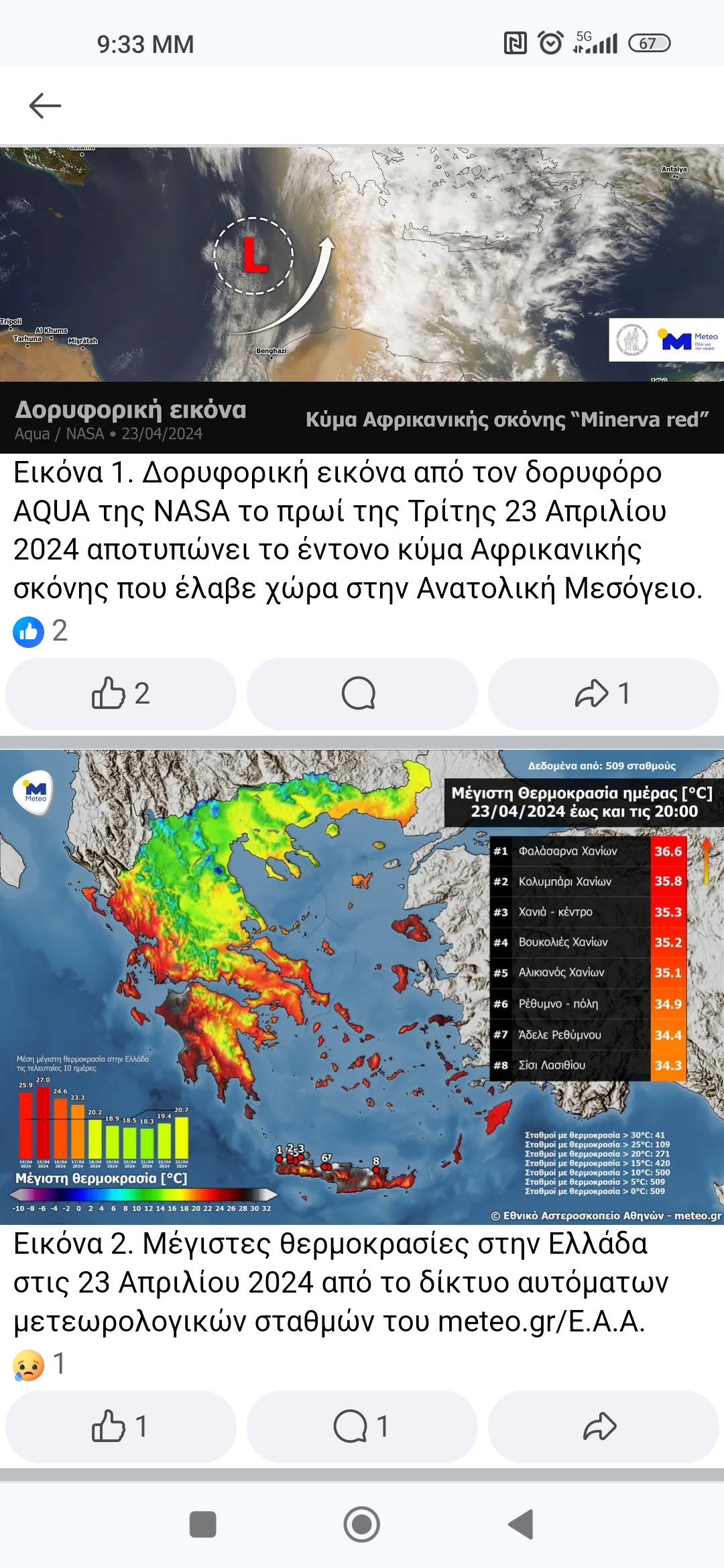Share the temperature map post
Screen dimensions: 724x1568
[603, 1427]
